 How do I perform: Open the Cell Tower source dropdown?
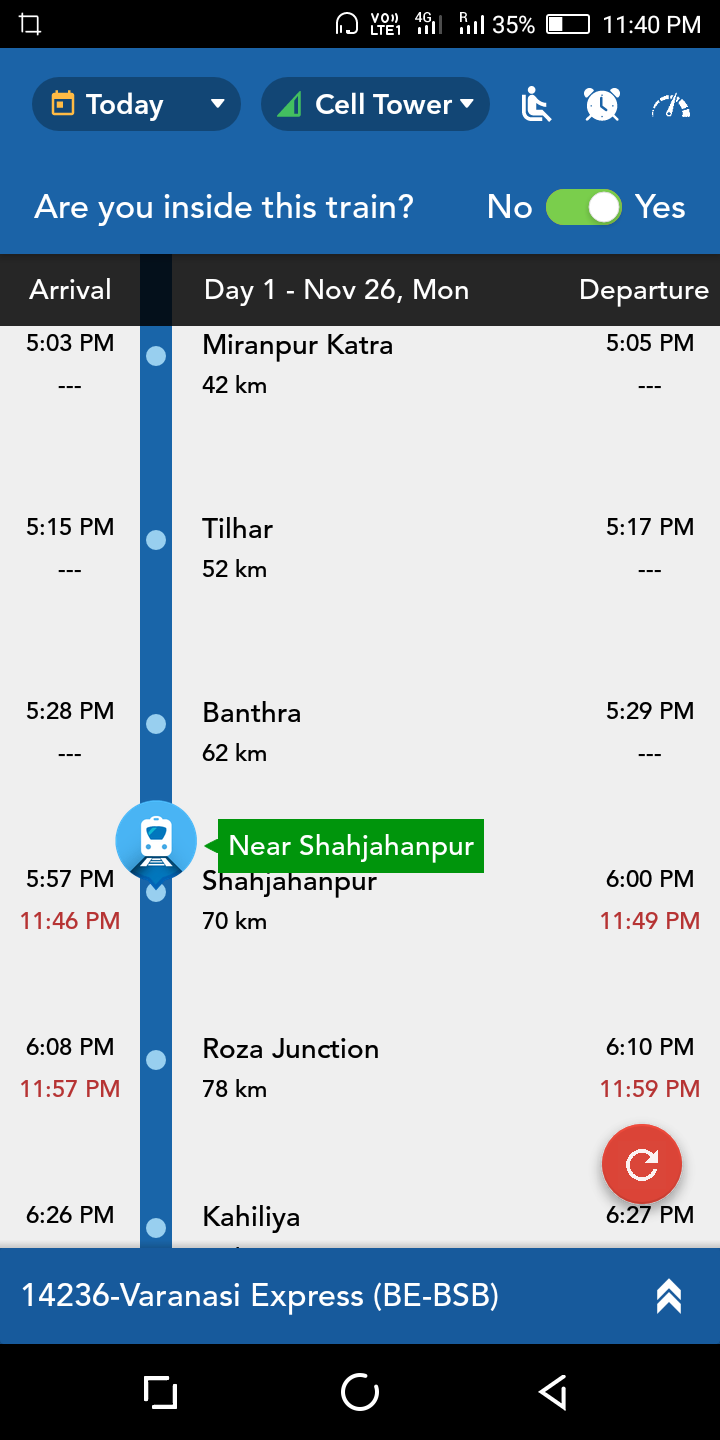tap(375, 104)
